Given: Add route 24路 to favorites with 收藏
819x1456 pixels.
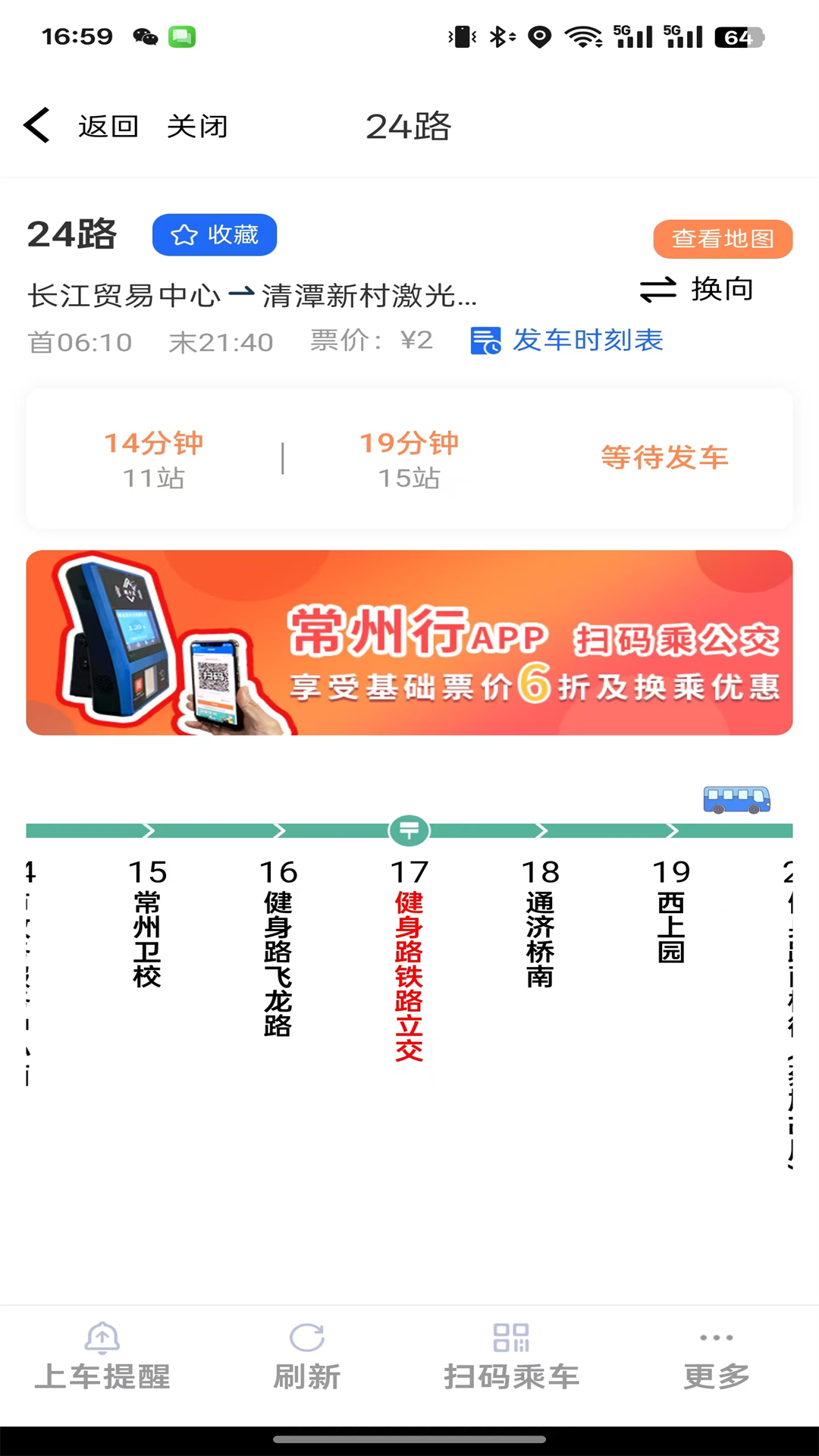Looking at the screenshot, I should click(215, 235).
